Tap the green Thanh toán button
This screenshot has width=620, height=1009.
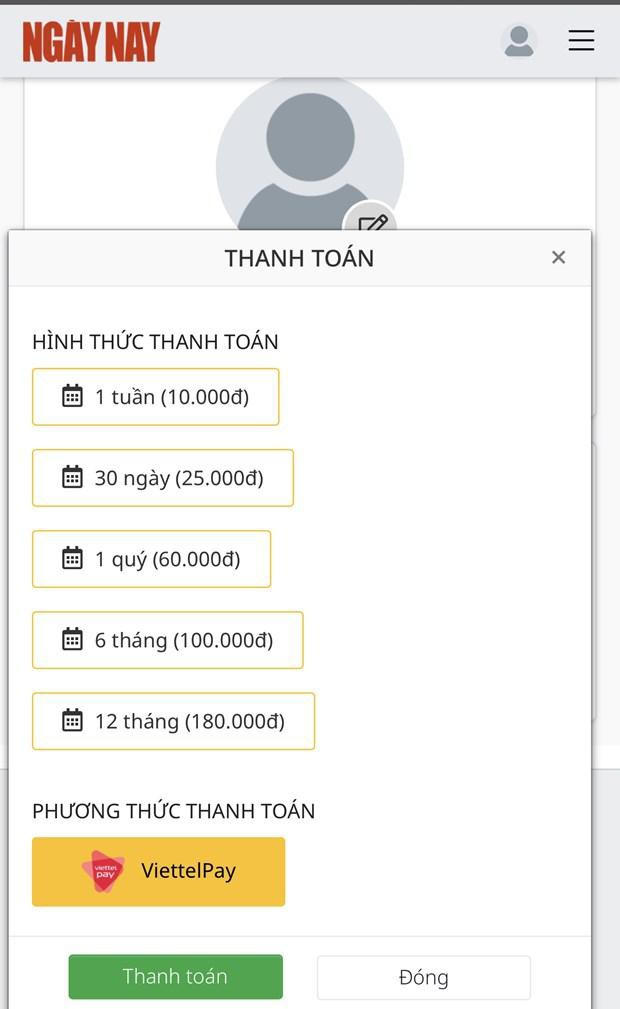tap(175, 977)
